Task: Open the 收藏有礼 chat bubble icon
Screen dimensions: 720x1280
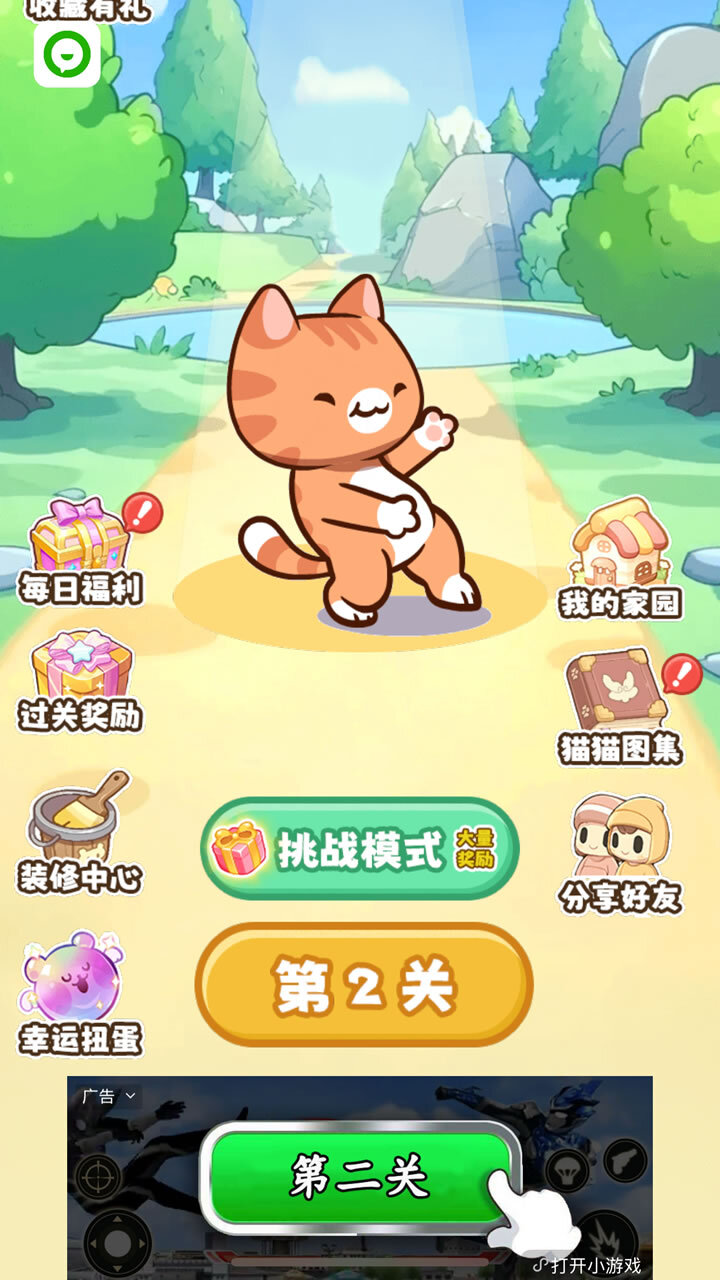Action: (67, 55)
